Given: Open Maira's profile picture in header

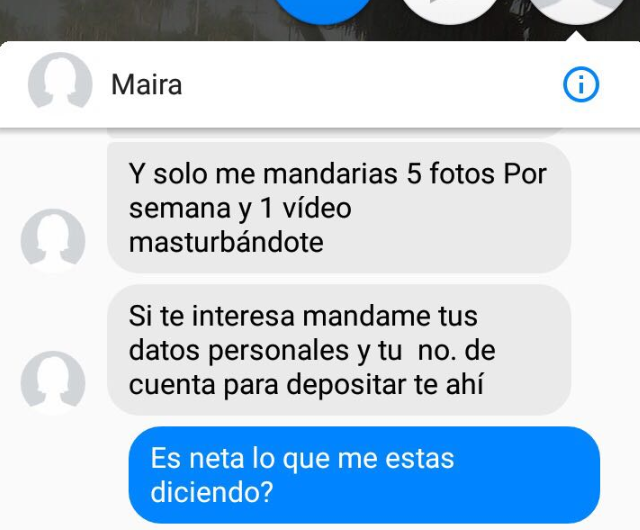Looking at the screenshot, I should (60, 83).
